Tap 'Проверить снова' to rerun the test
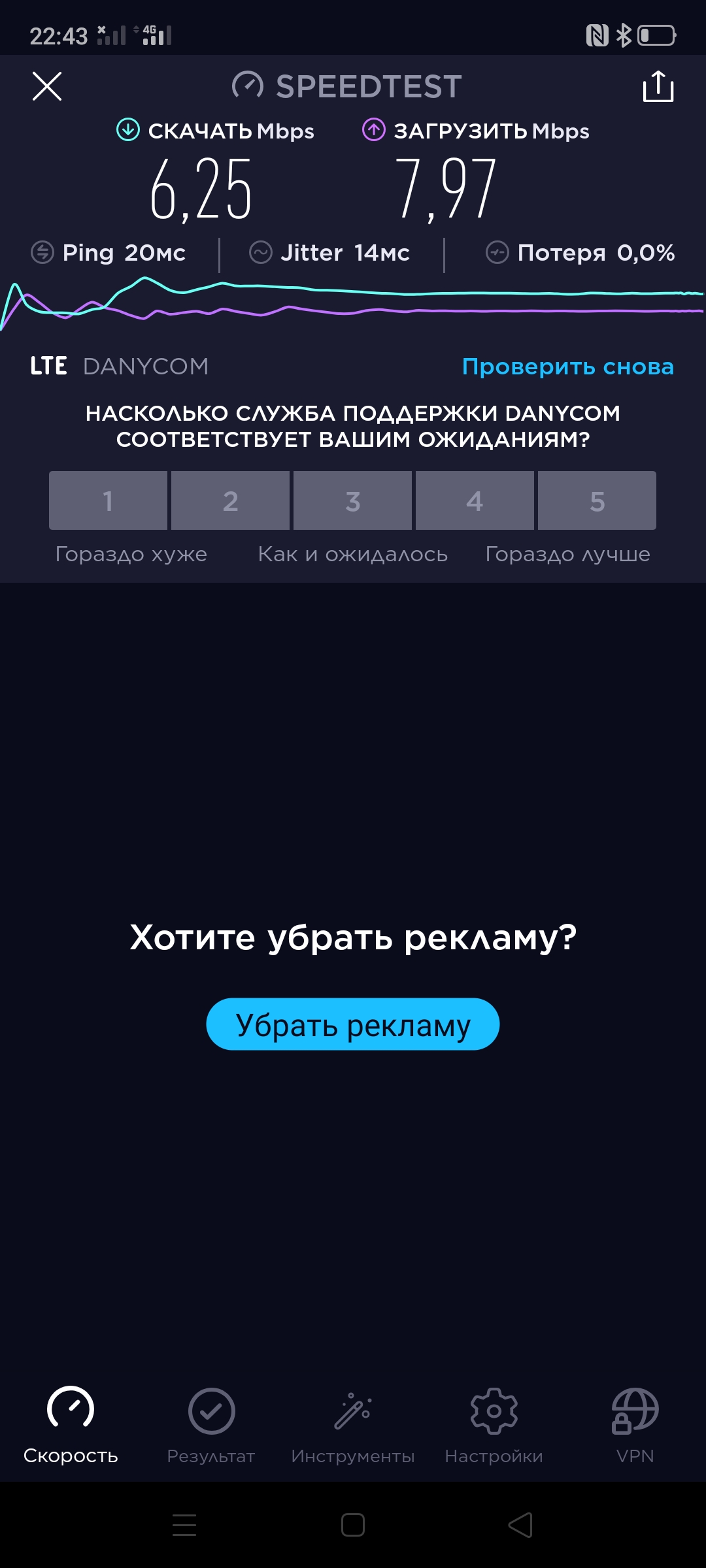The image size is (706, 1568). [x=567, y=367]
